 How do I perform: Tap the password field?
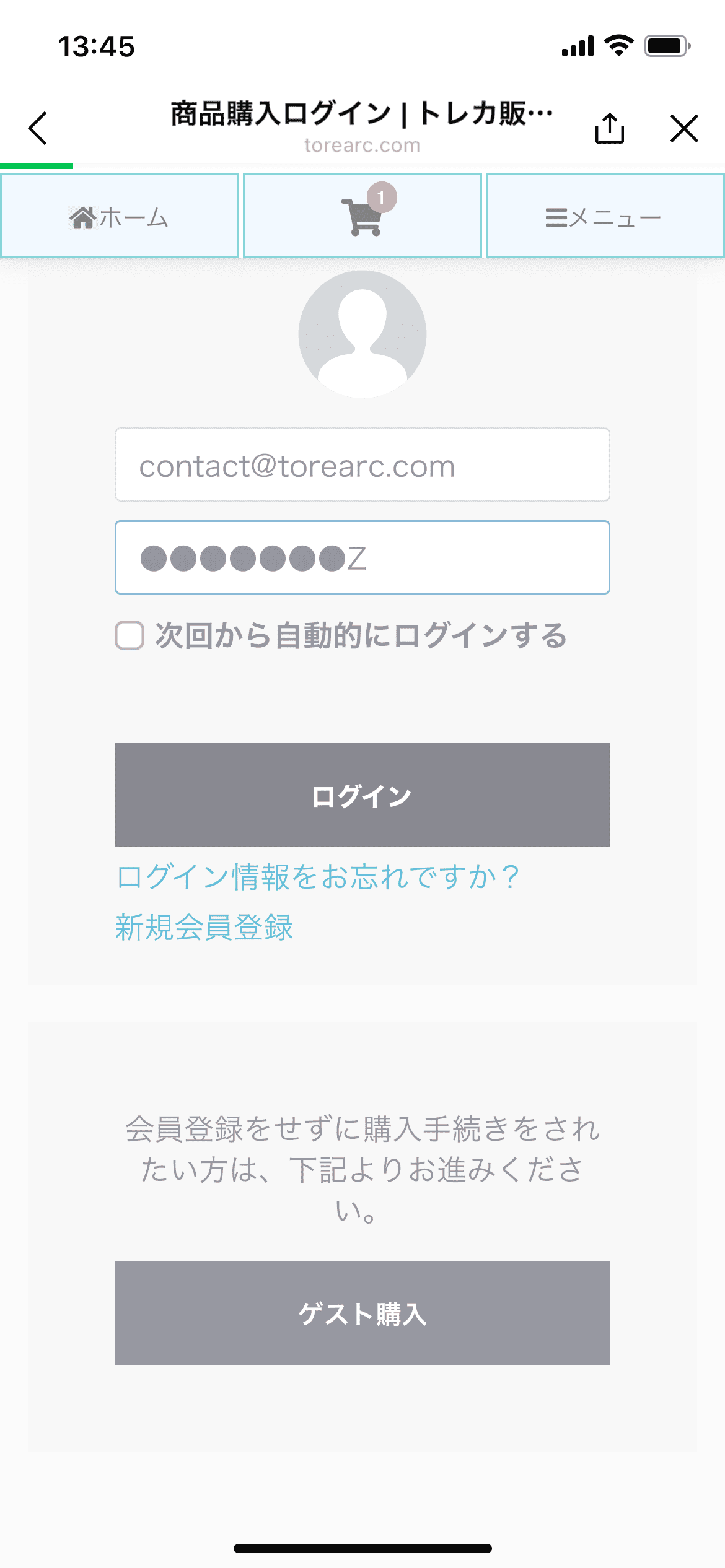pyautogui.click(x=362, y=557)
